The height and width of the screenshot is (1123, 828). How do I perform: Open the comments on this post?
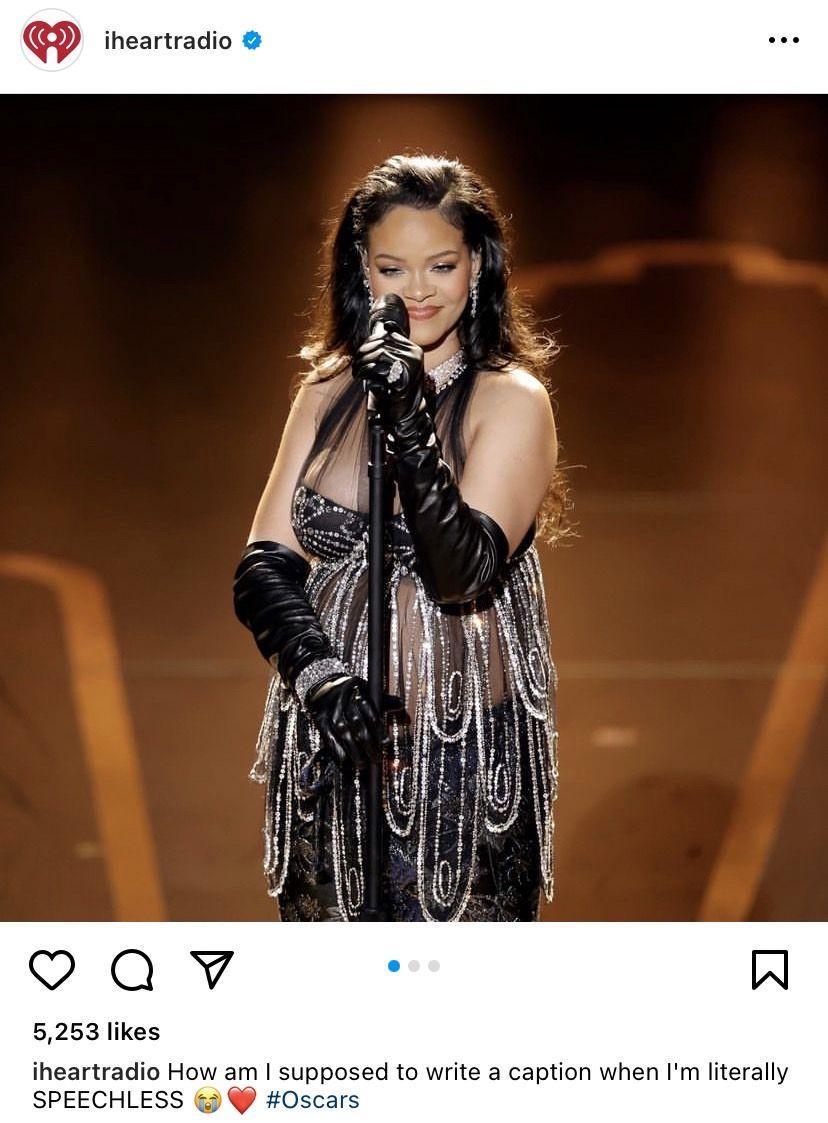132,969
